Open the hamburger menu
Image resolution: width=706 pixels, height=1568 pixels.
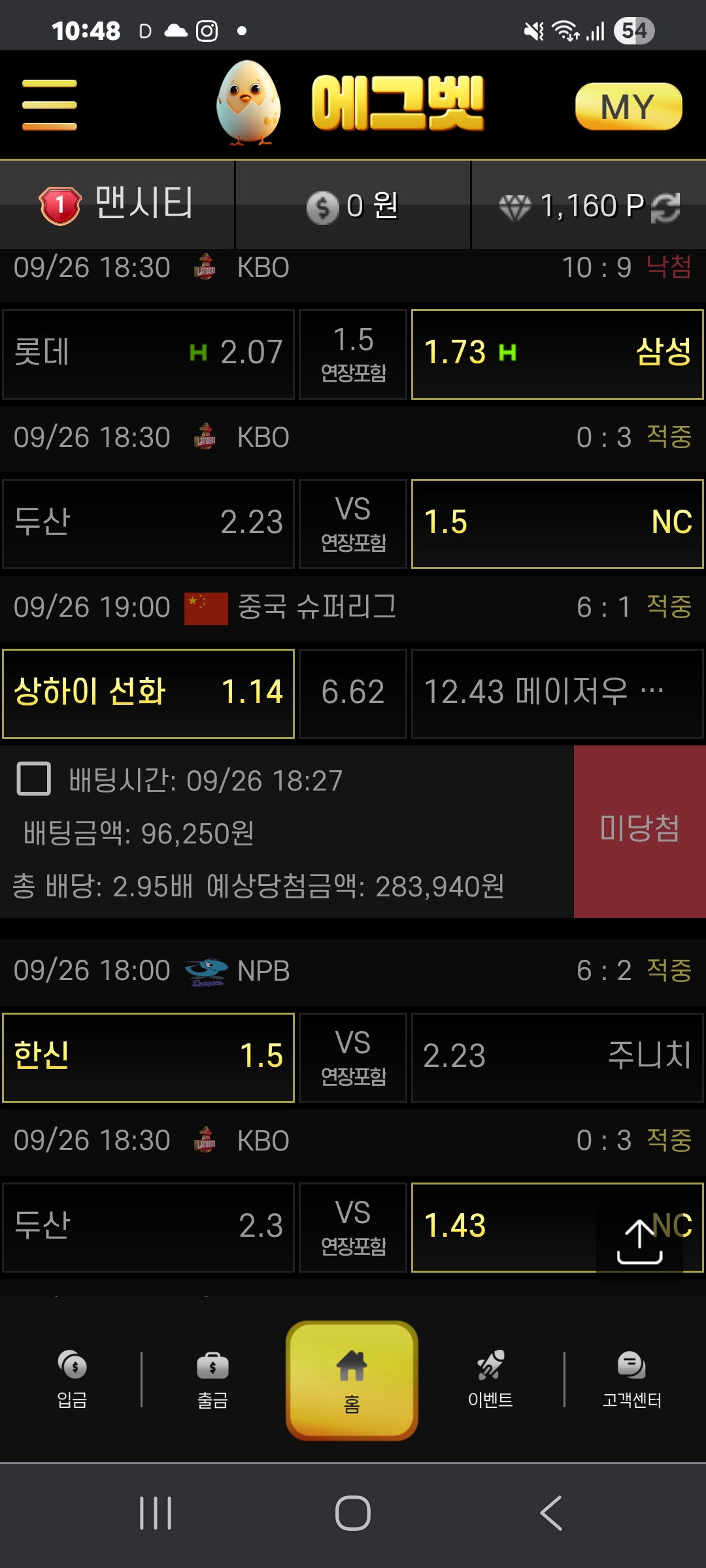(50, 105)
